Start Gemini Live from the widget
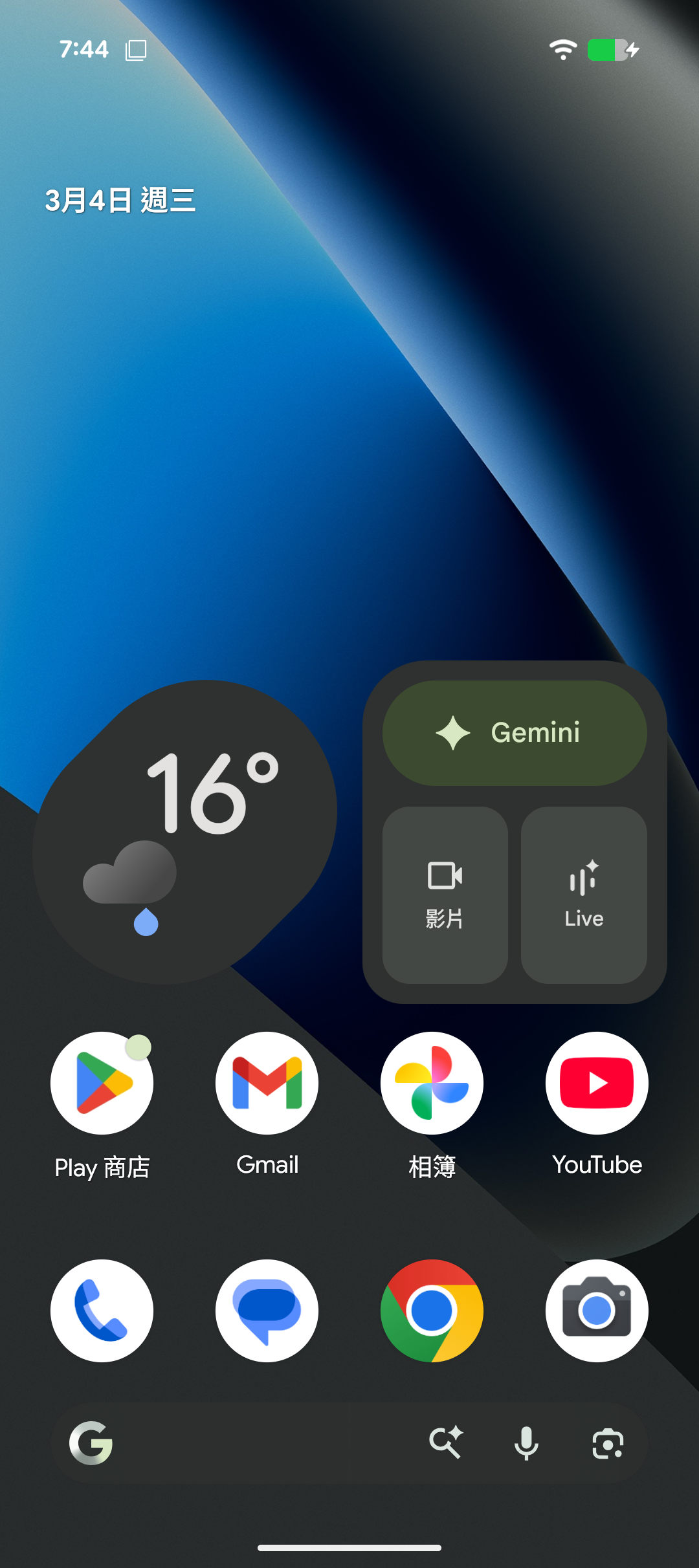The image size is (699, 1568). tap(584, 895)
